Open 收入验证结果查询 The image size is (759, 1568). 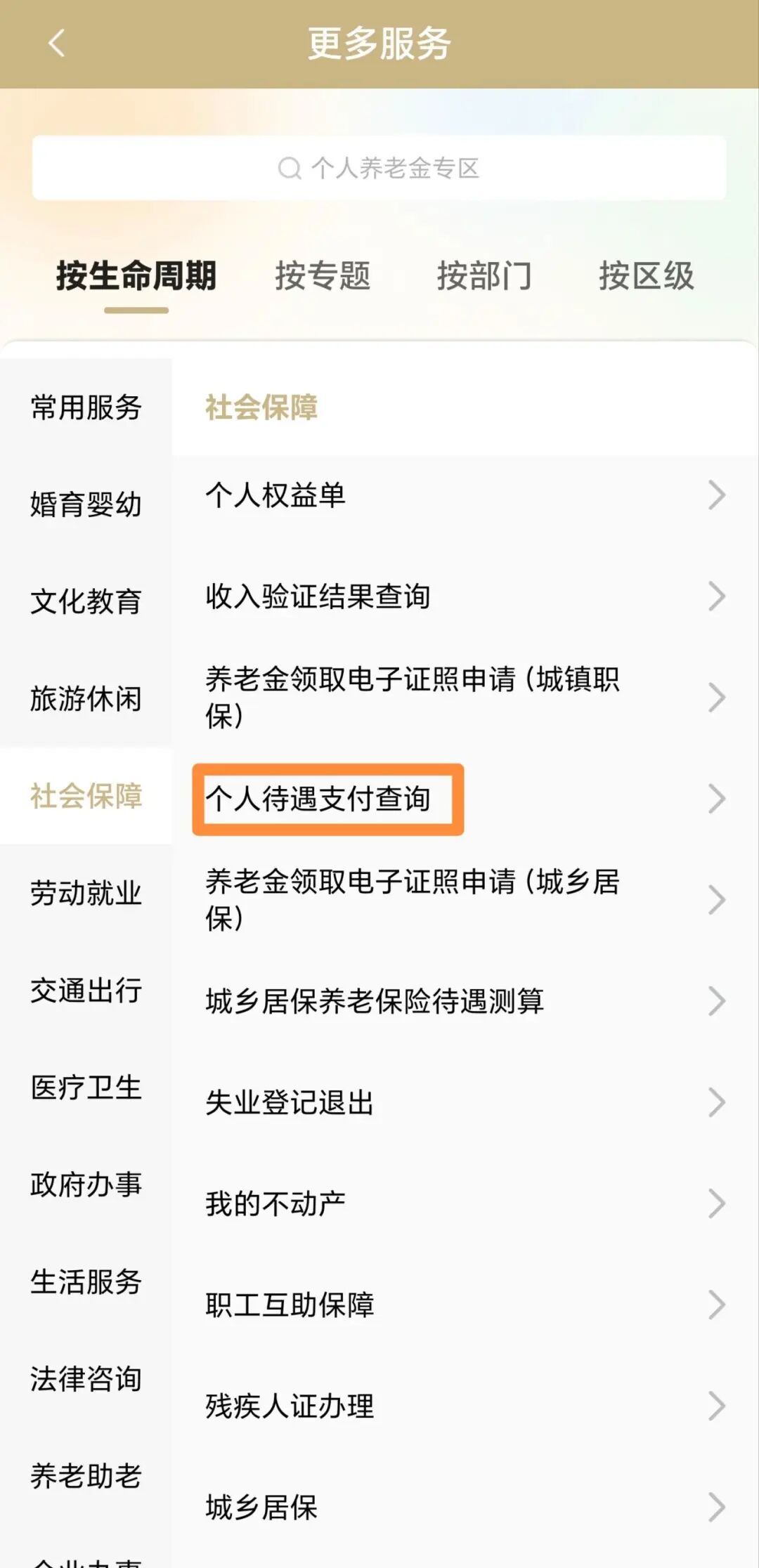coord(465,596)
